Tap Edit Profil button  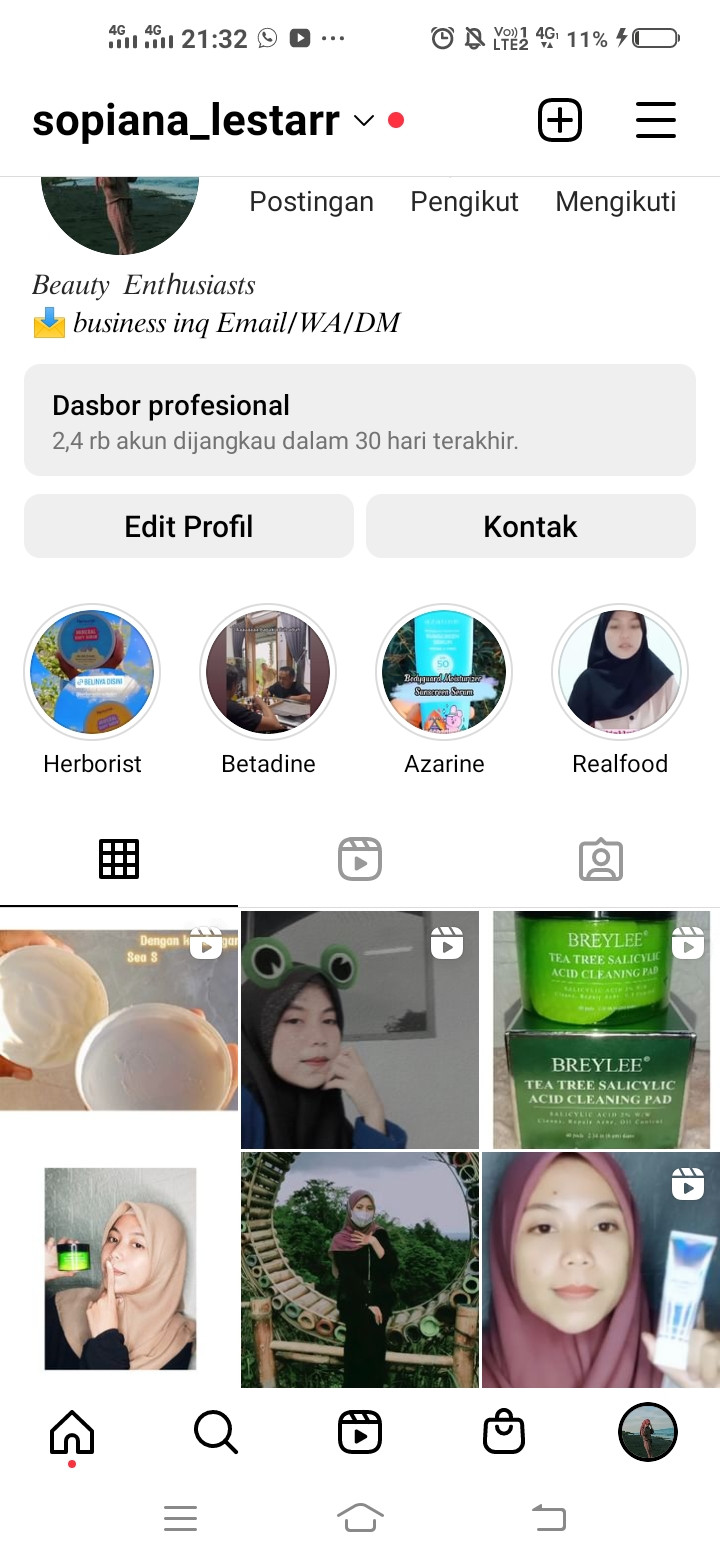coord(189,526)
